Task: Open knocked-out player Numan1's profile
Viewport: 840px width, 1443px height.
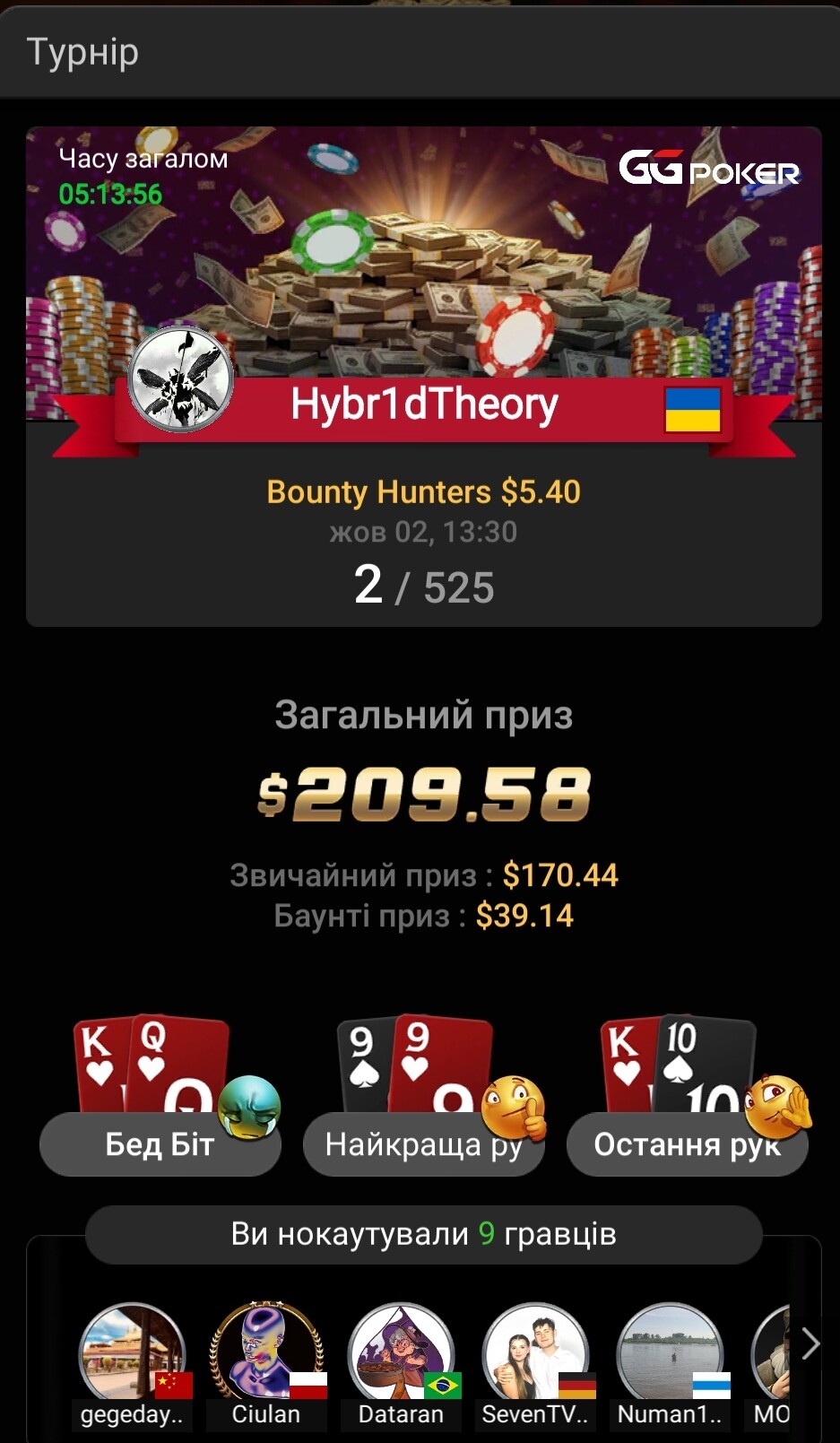Action: (670, 1354)
